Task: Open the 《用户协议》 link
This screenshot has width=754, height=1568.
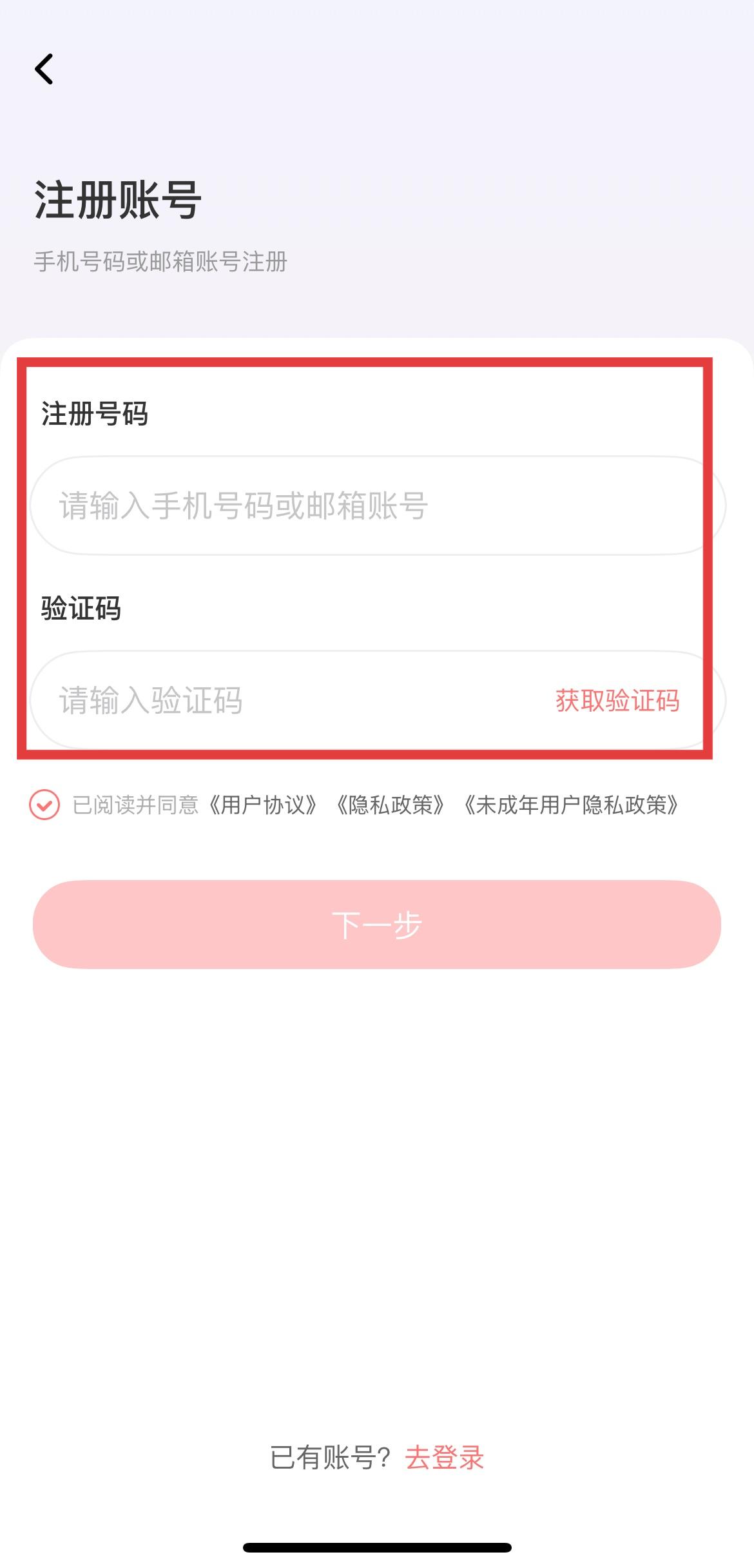Action: (263, 805)
